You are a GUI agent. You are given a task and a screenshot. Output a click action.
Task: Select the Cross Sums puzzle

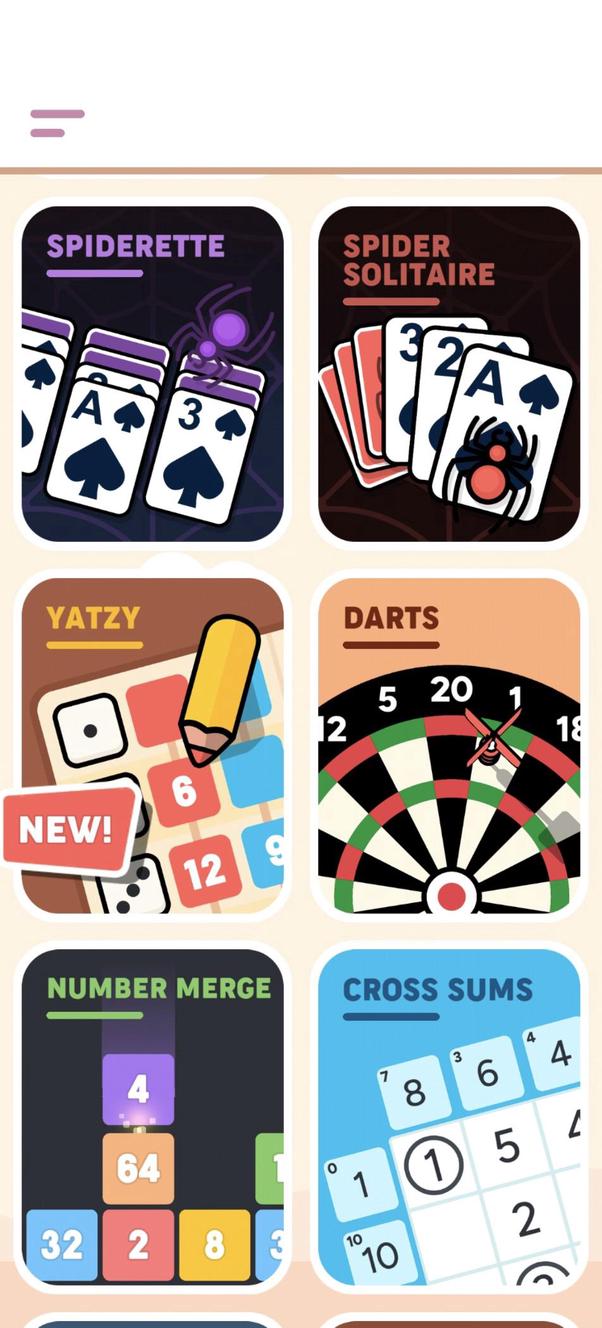(449, 1115)
